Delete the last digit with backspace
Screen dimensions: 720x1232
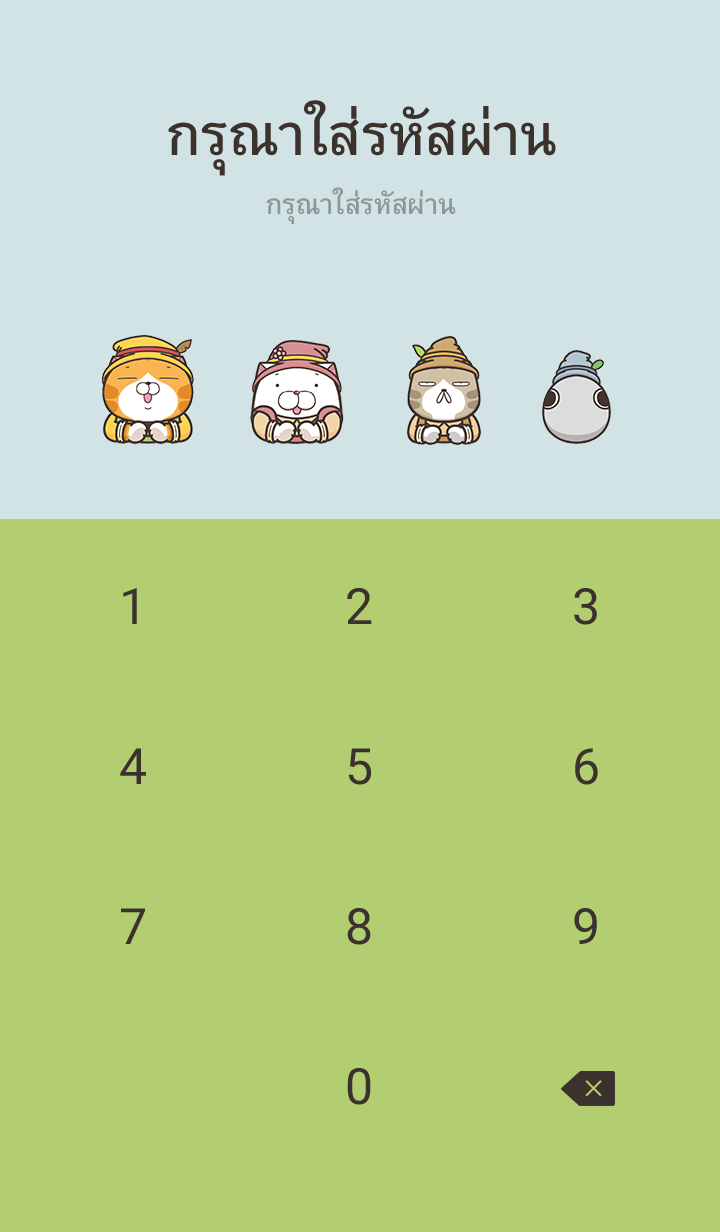(588, 1088)
